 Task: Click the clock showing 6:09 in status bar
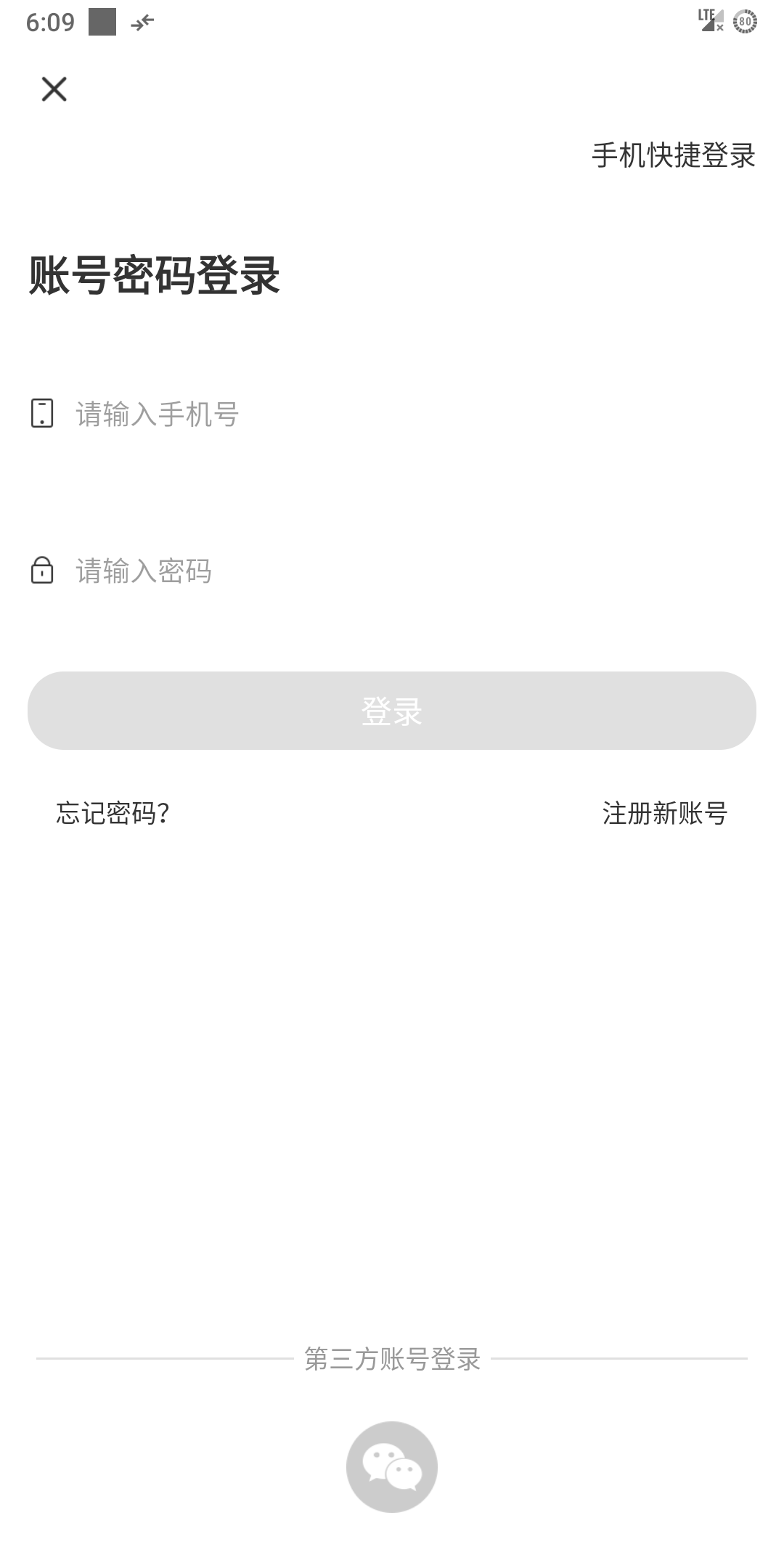(49, 22)
